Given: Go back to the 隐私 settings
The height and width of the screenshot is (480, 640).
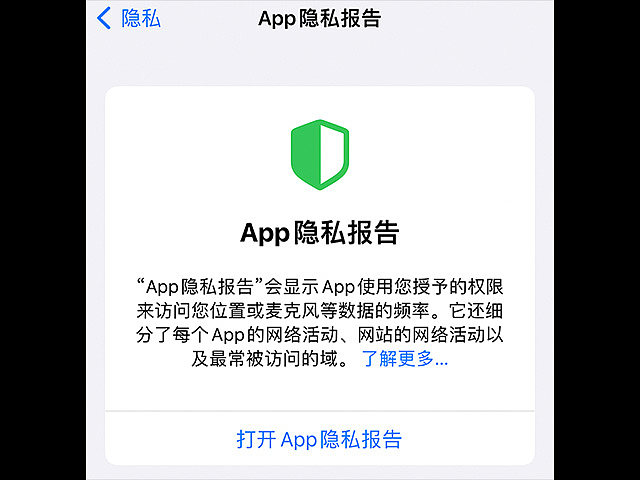Looking at the screenshot, I should coord(129,19).
